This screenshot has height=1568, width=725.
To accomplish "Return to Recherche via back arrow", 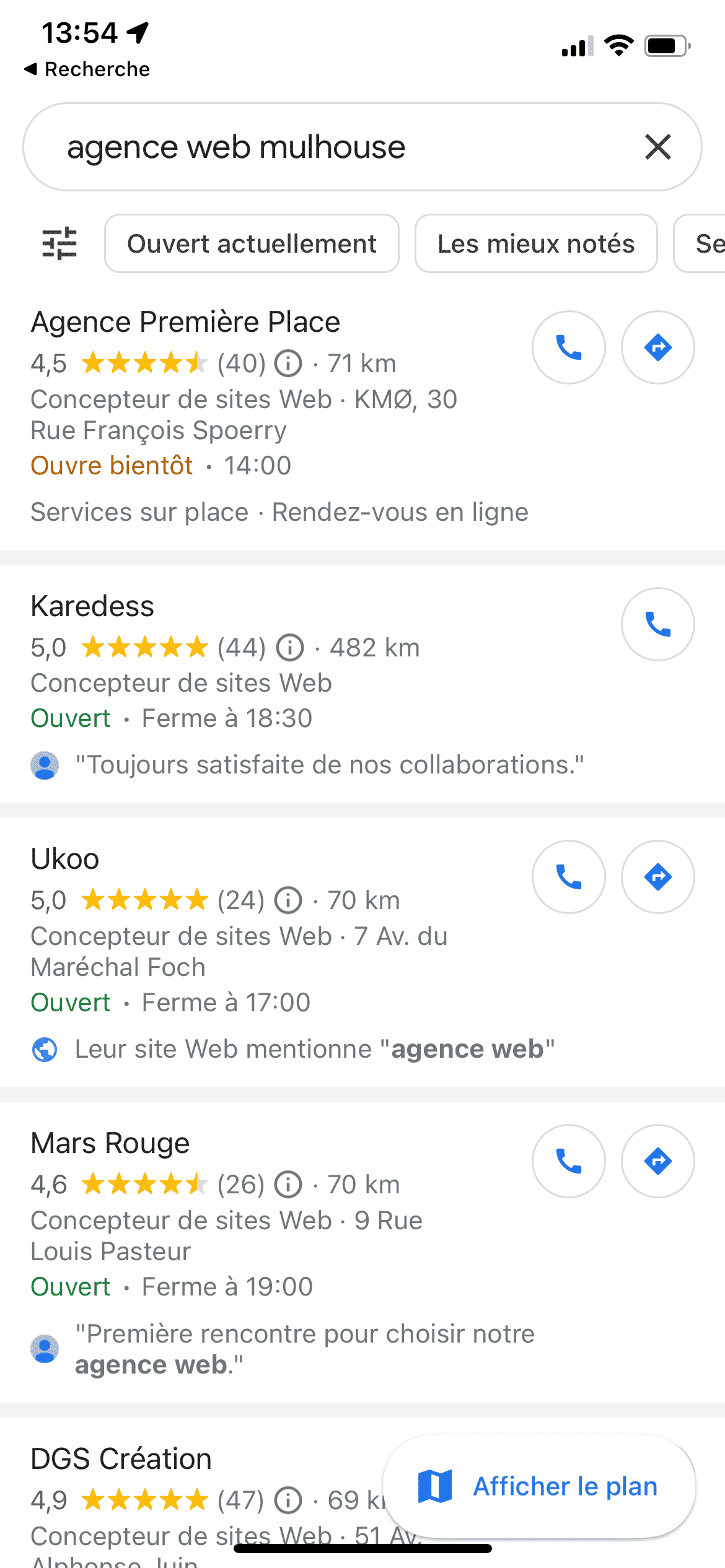I will (x=87, y=69).
